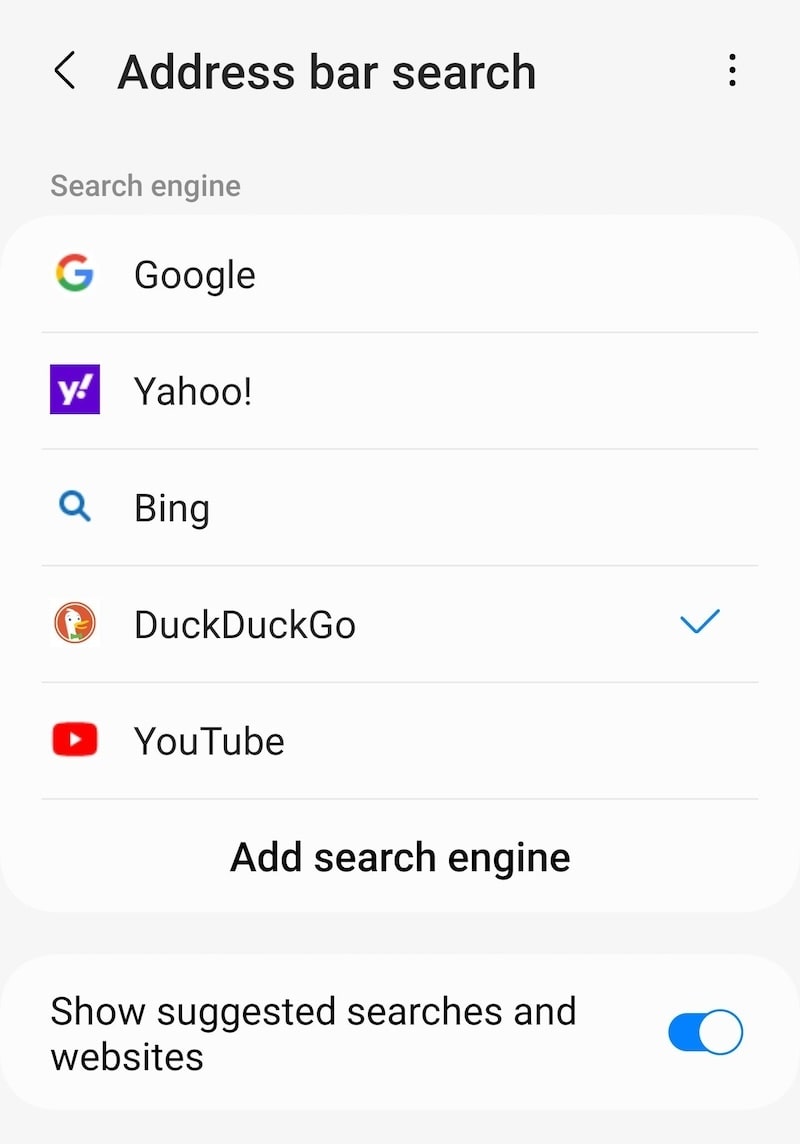
Task: Tap the Address bar search title
Action: click(x=327, y=71)
